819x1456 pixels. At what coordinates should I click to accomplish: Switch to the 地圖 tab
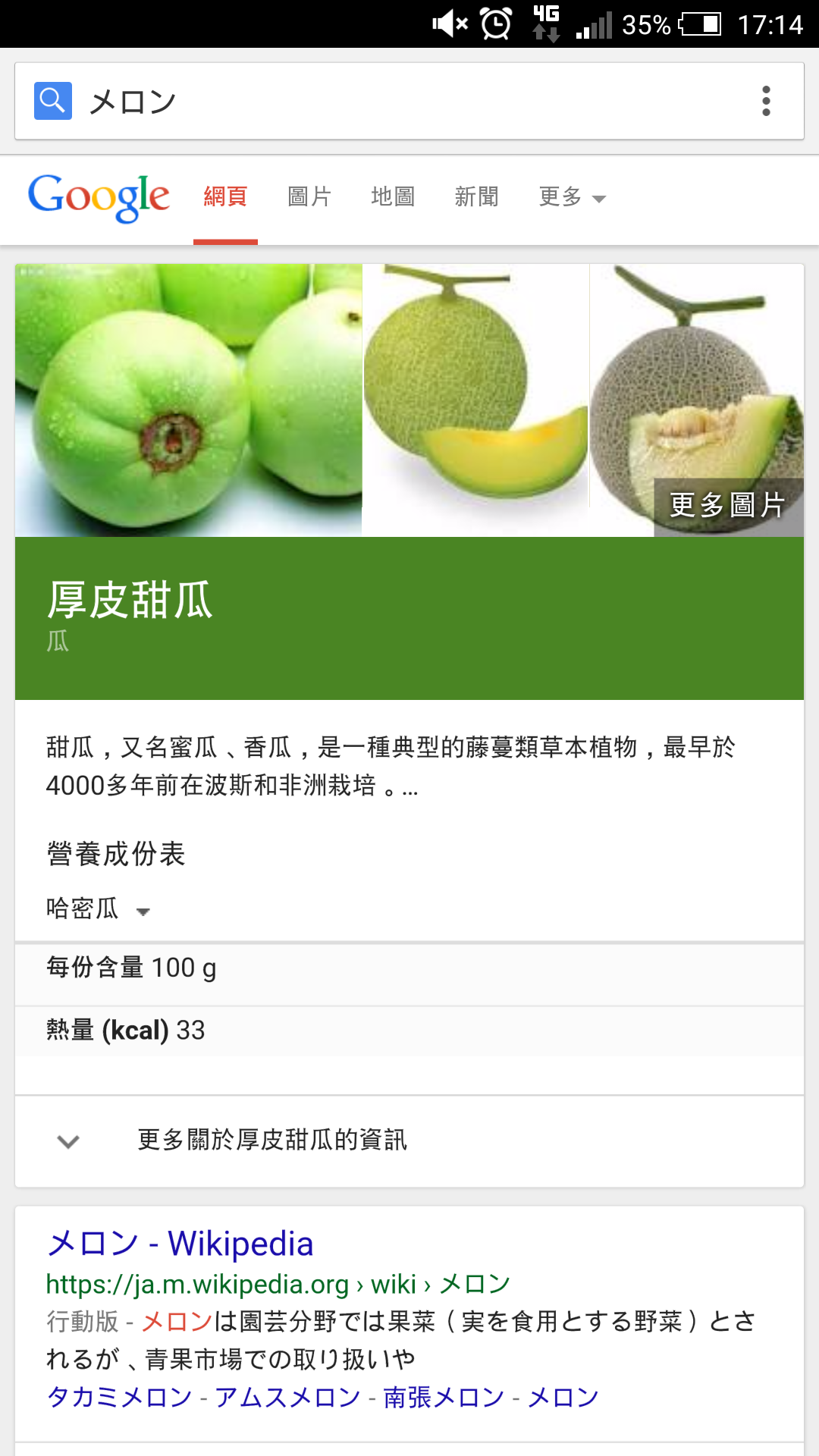[x=393, y=197]
